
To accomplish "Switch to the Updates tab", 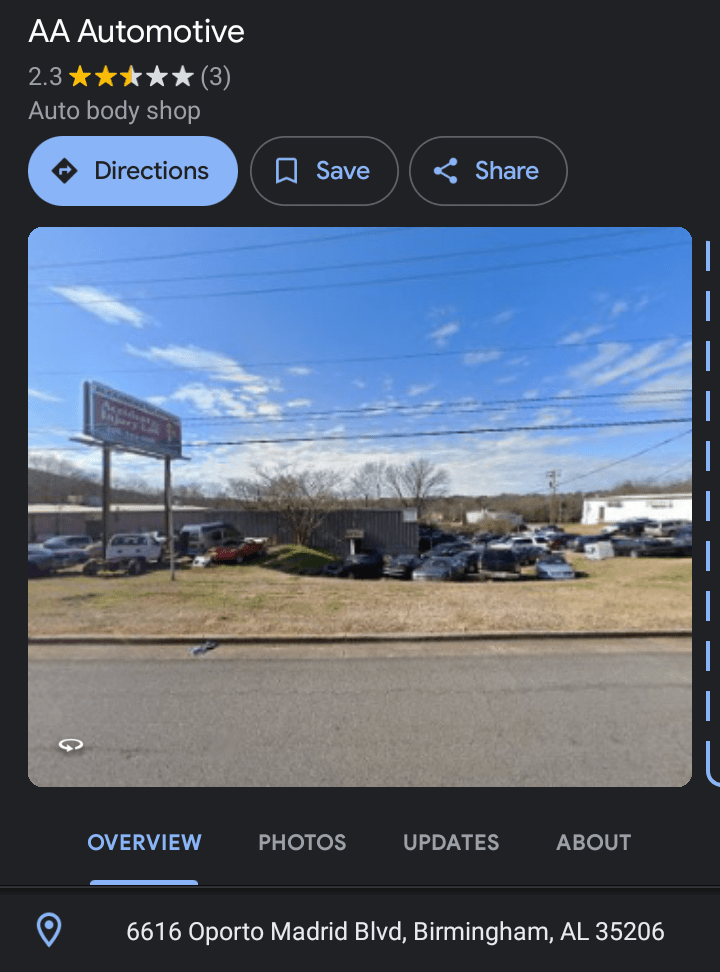I will tap(450, 842).
